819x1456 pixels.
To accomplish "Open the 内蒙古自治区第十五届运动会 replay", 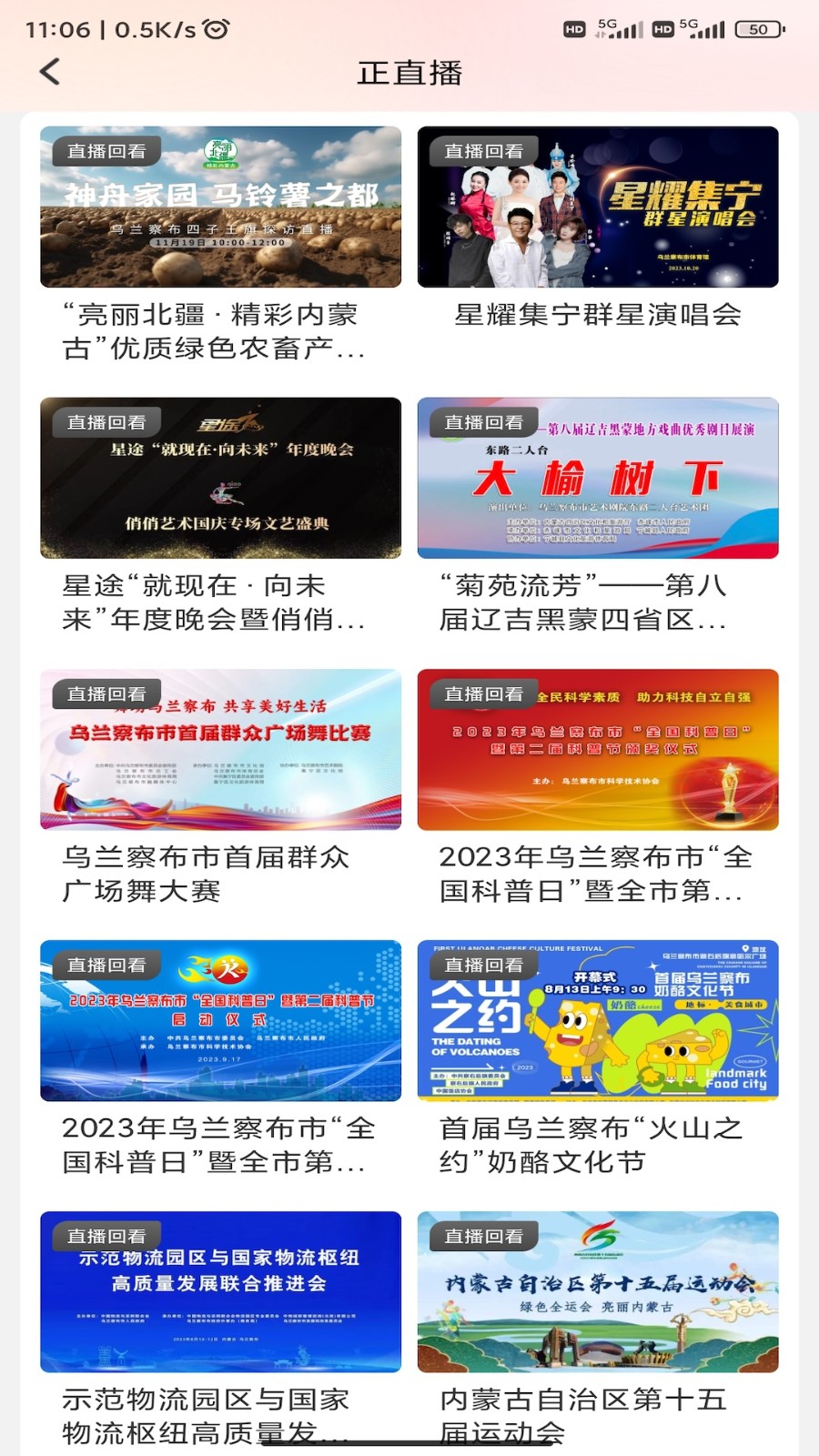I will tap(600, 1292).
